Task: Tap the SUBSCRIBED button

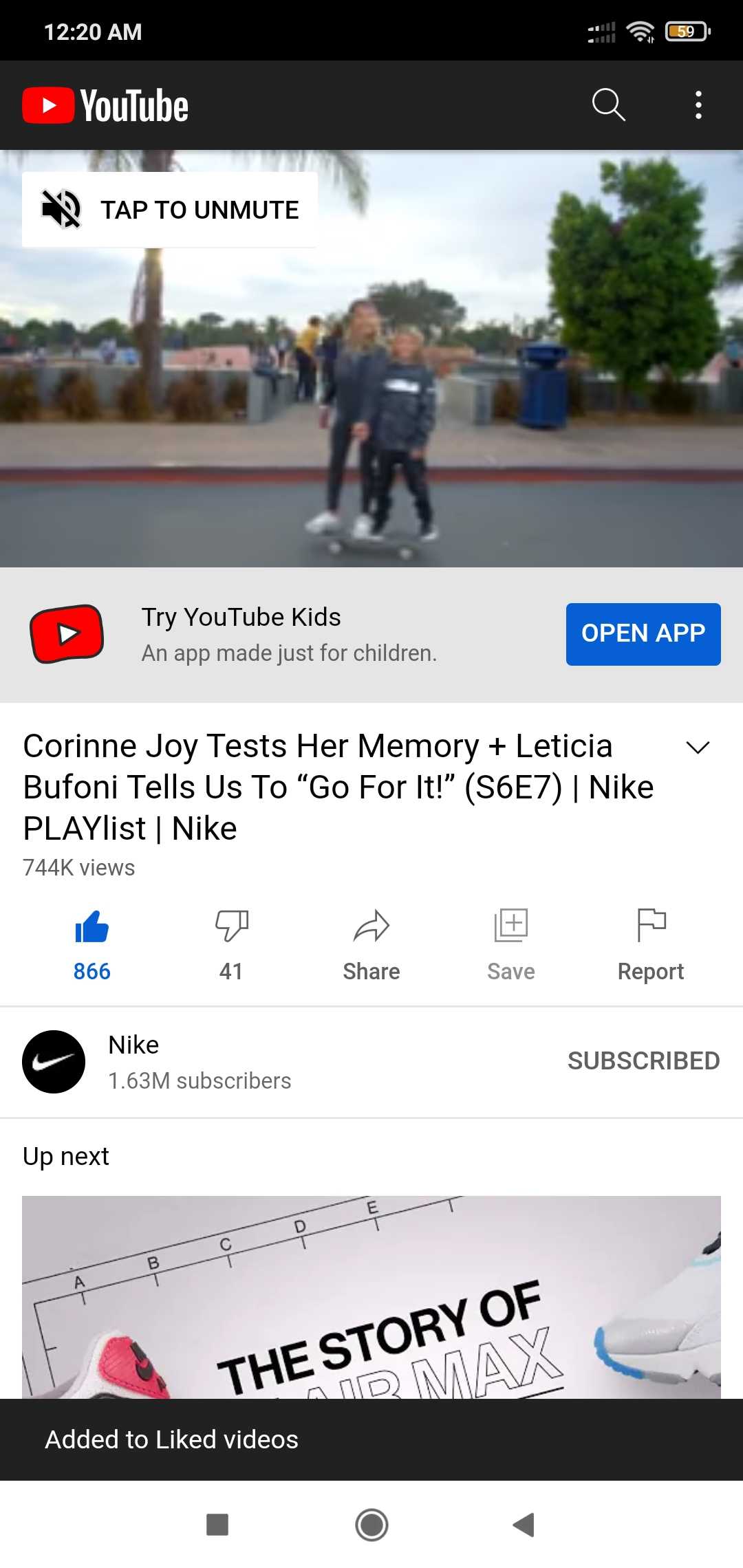Action: click(x=643, y=1060)
